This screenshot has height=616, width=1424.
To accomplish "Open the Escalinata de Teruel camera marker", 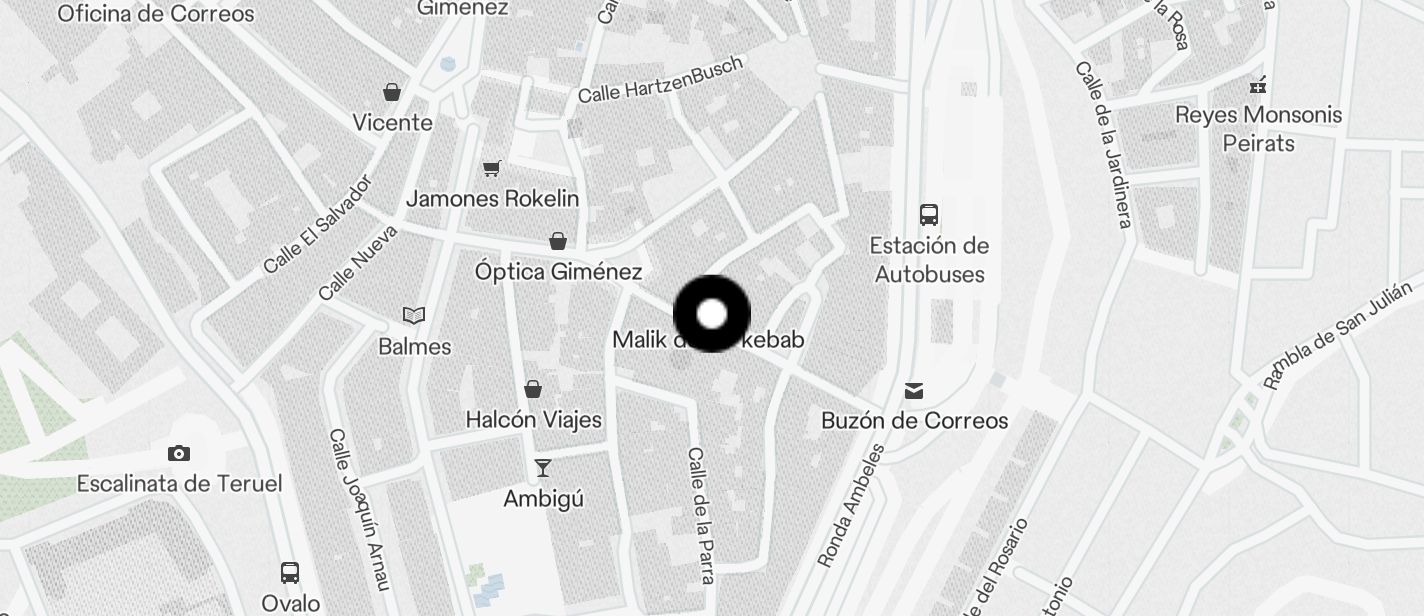I will 179,454.
